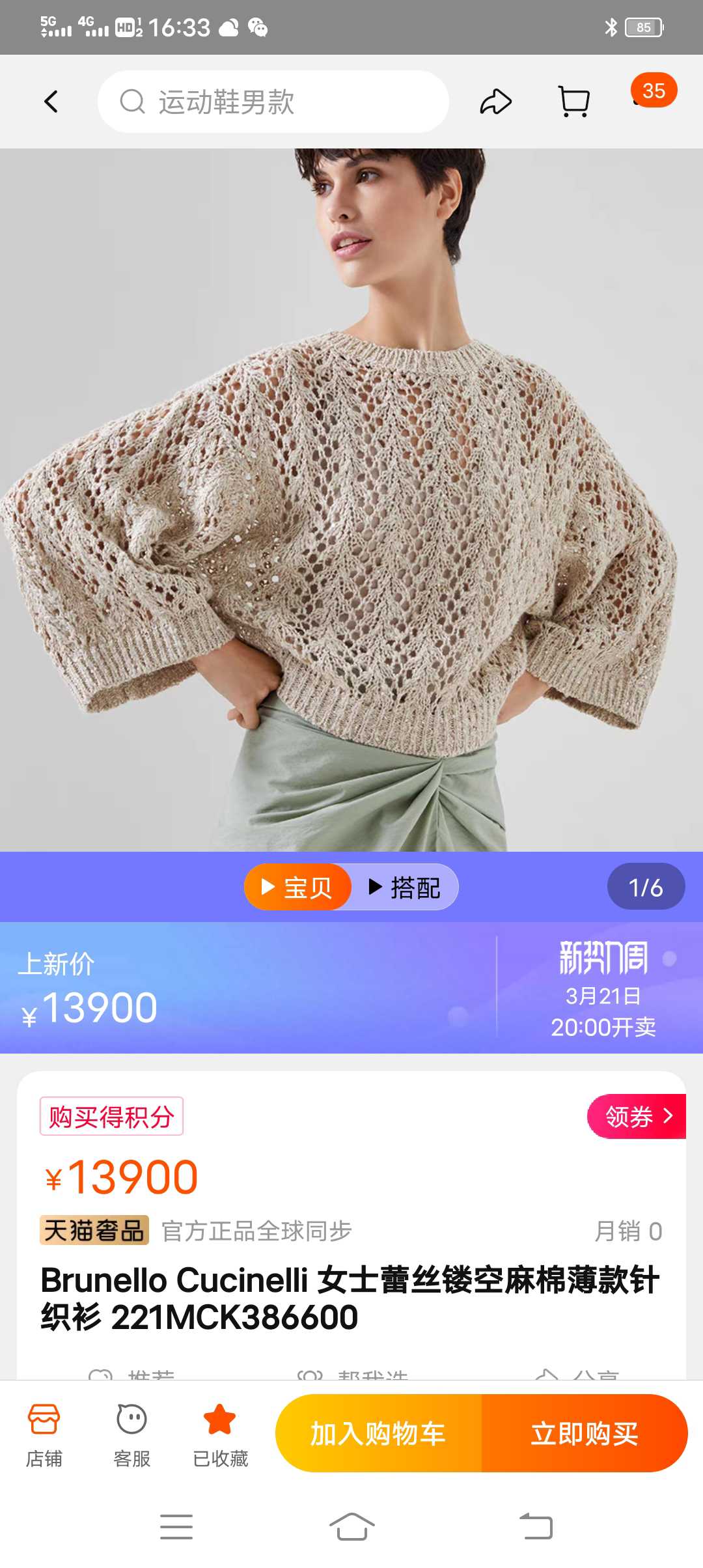Image resolution: width=703 pixels, height=1568 pixels.
Task: Share this product
Action: (x=495, y=102)
